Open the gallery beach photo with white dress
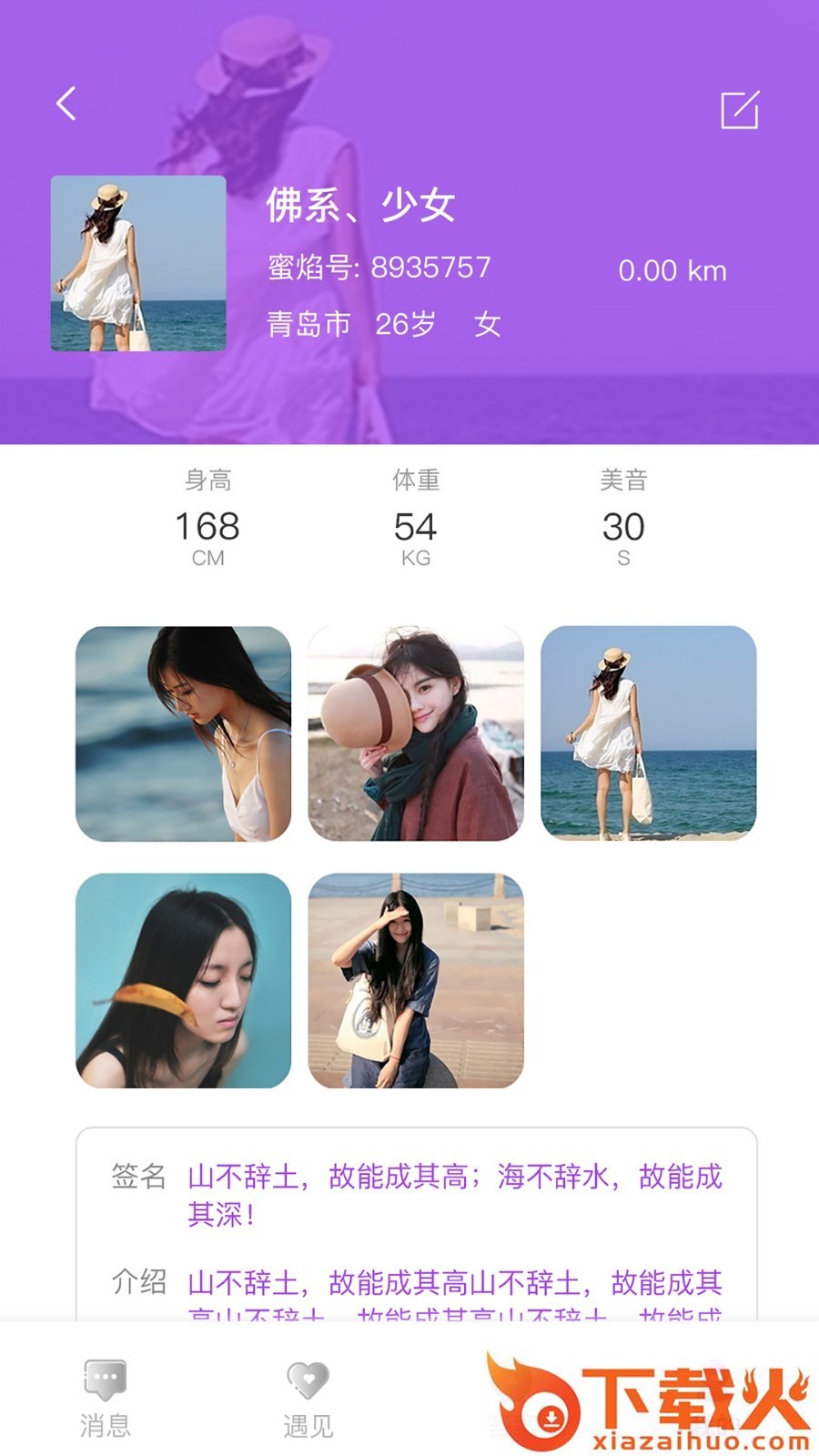Image resolution: width=819 pixels, height=1456 pixels. point(649,733)
